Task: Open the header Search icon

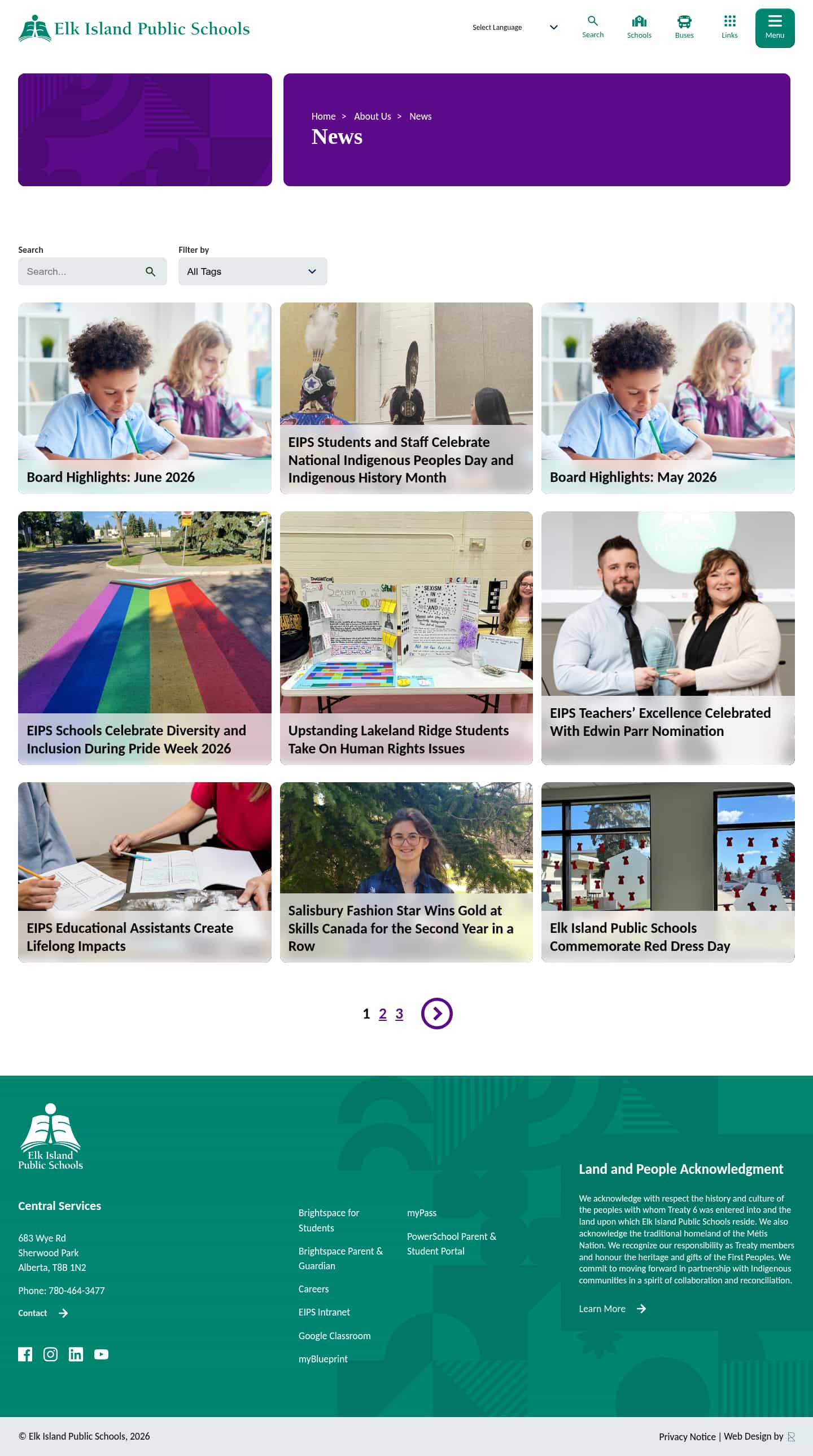Action: point(592,27)
